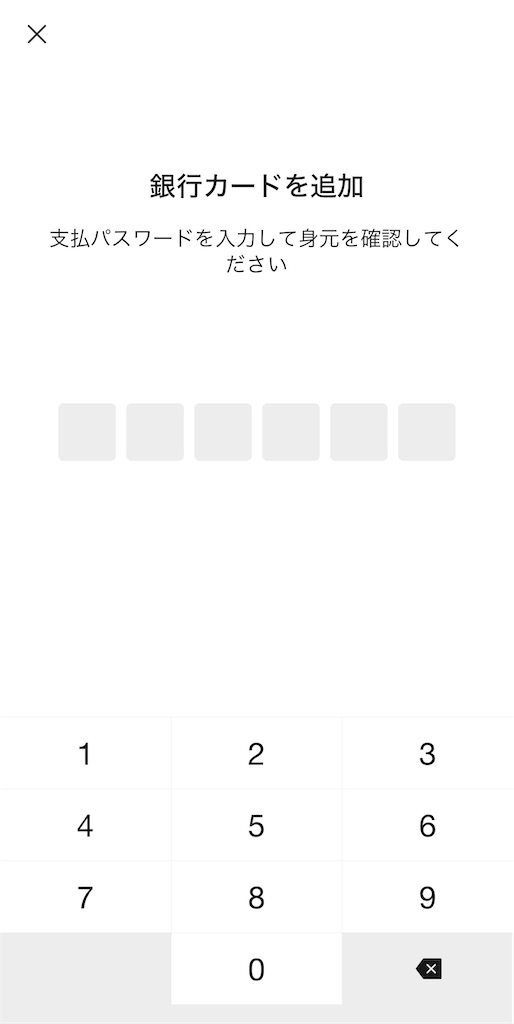Delete the last digit with backspace
Image resolution: width=514 pixels, height=1024 pixels.
coord(428,969)
